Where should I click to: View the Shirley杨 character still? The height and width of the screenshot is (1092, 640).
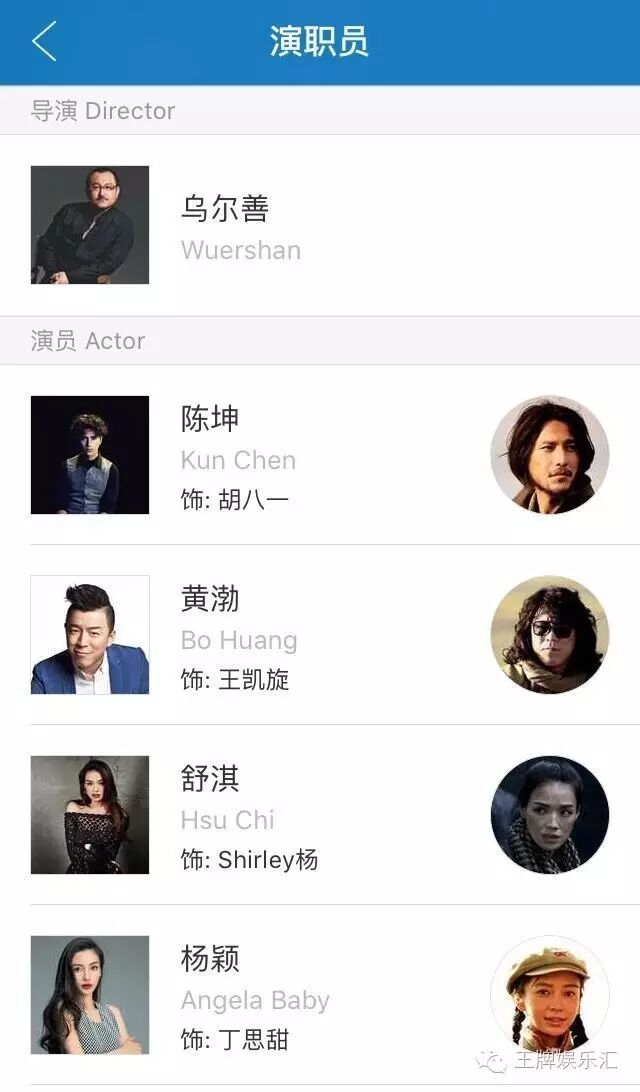550,815
